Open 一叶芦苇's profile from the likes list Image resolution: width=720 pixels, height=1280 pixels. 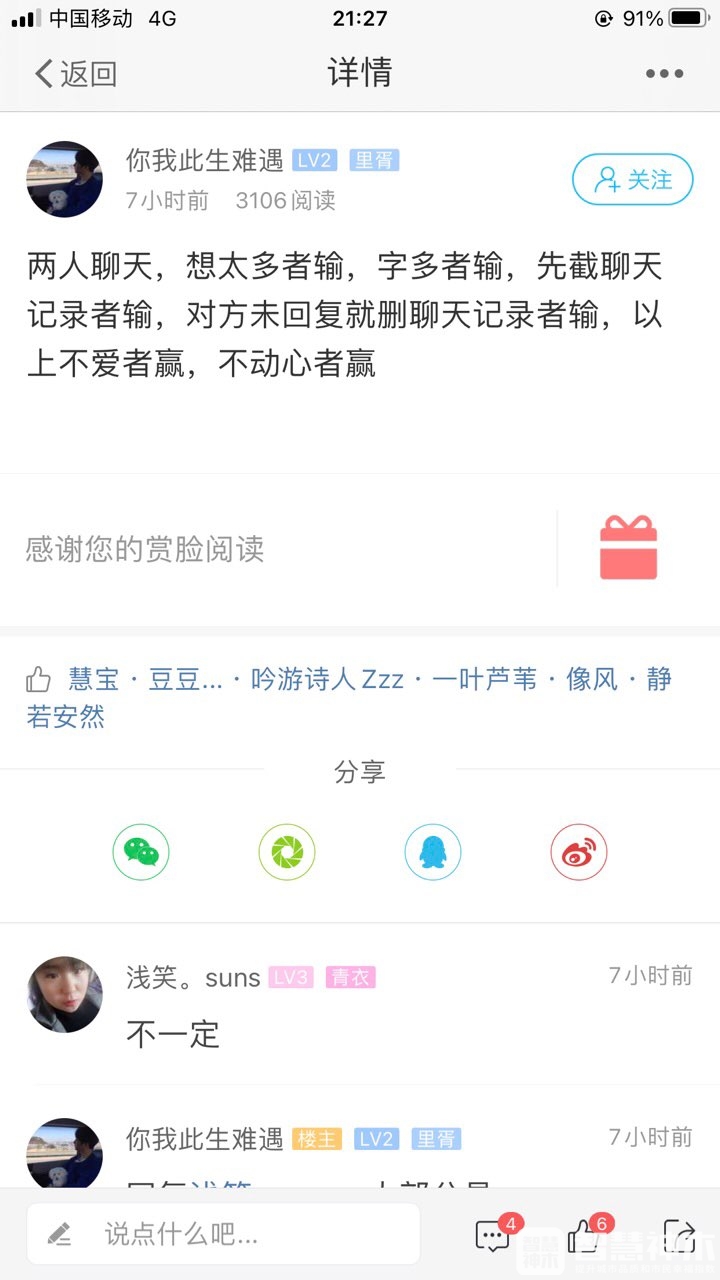coord(484,680)
